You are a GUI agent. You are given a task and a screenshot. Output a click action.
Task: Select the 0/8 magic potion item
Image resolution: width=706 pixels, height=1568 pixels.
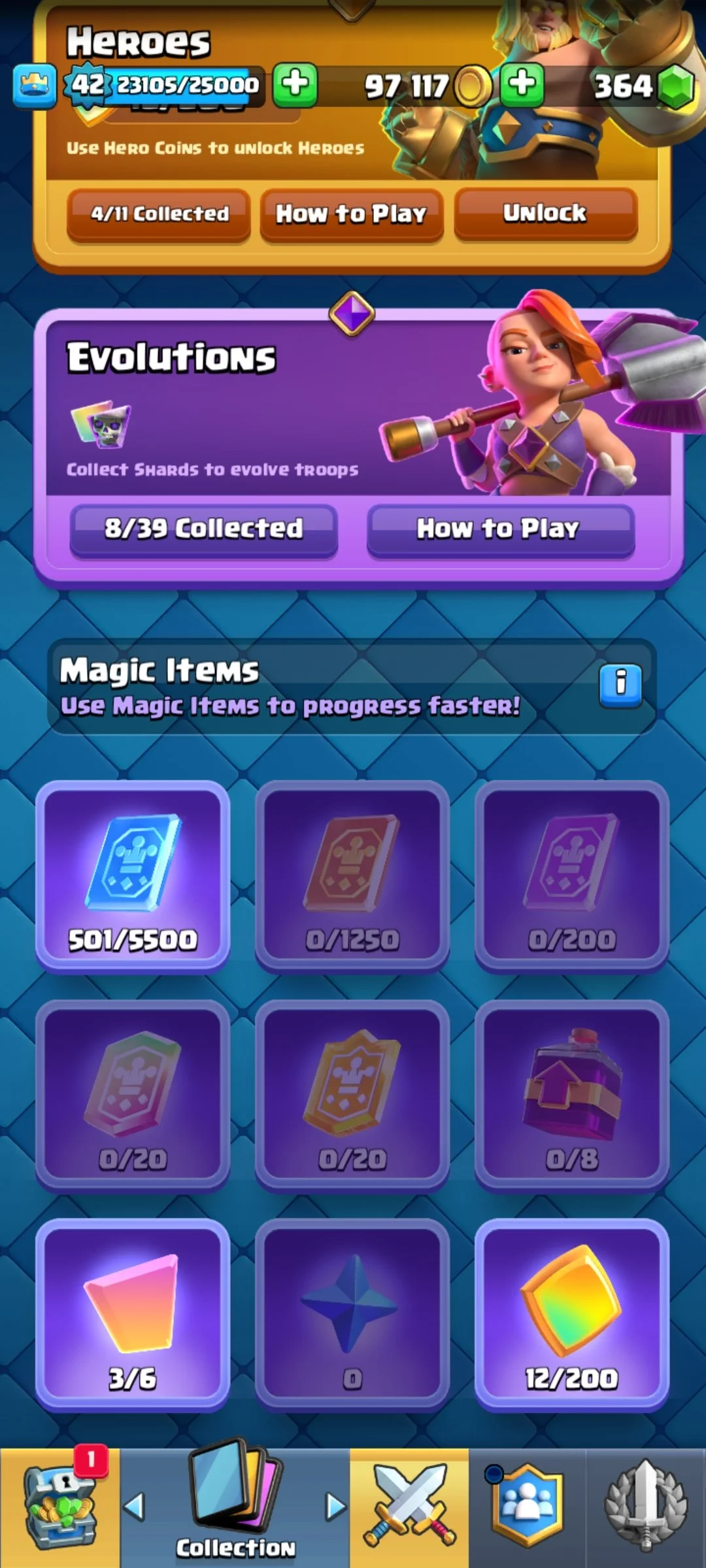[571, 1096]
